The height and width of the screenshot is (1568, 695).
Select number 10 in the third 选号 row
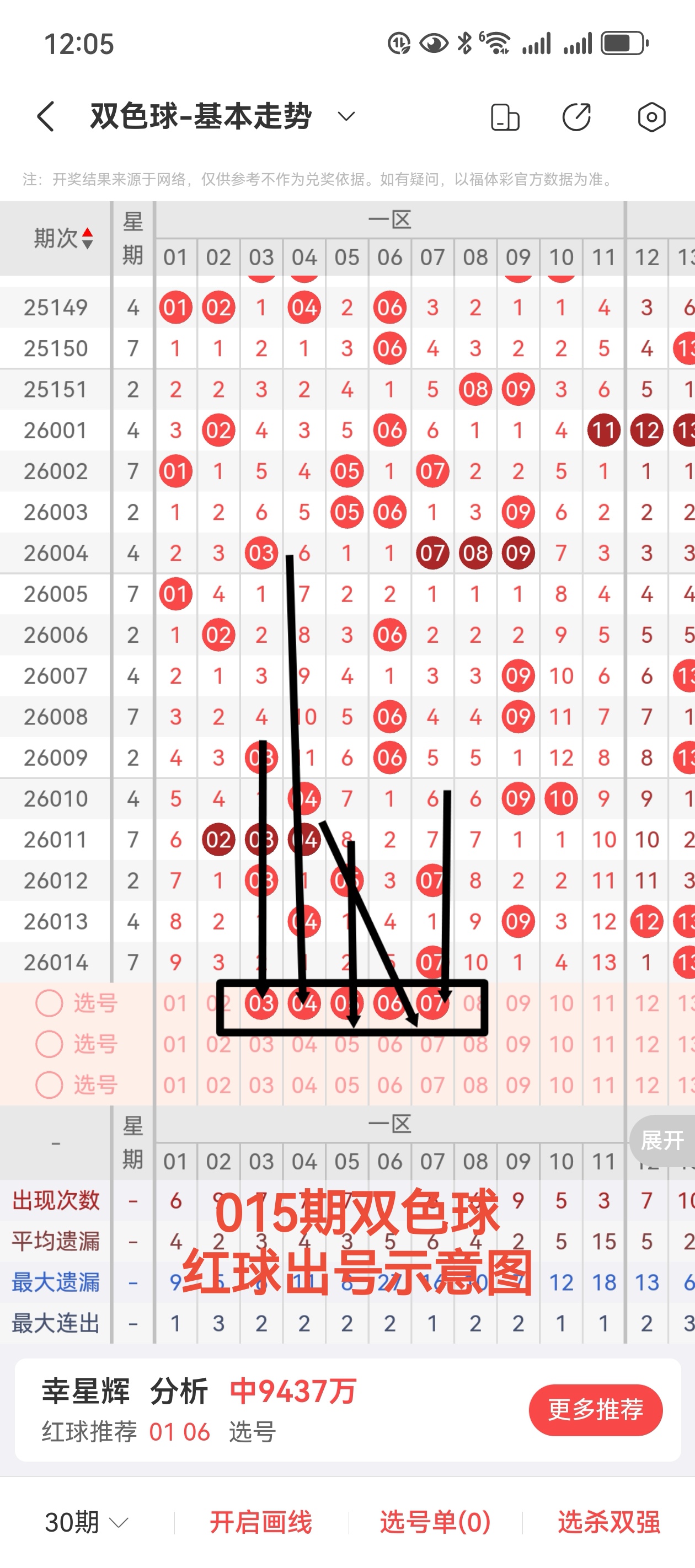tap(561, 1084)
